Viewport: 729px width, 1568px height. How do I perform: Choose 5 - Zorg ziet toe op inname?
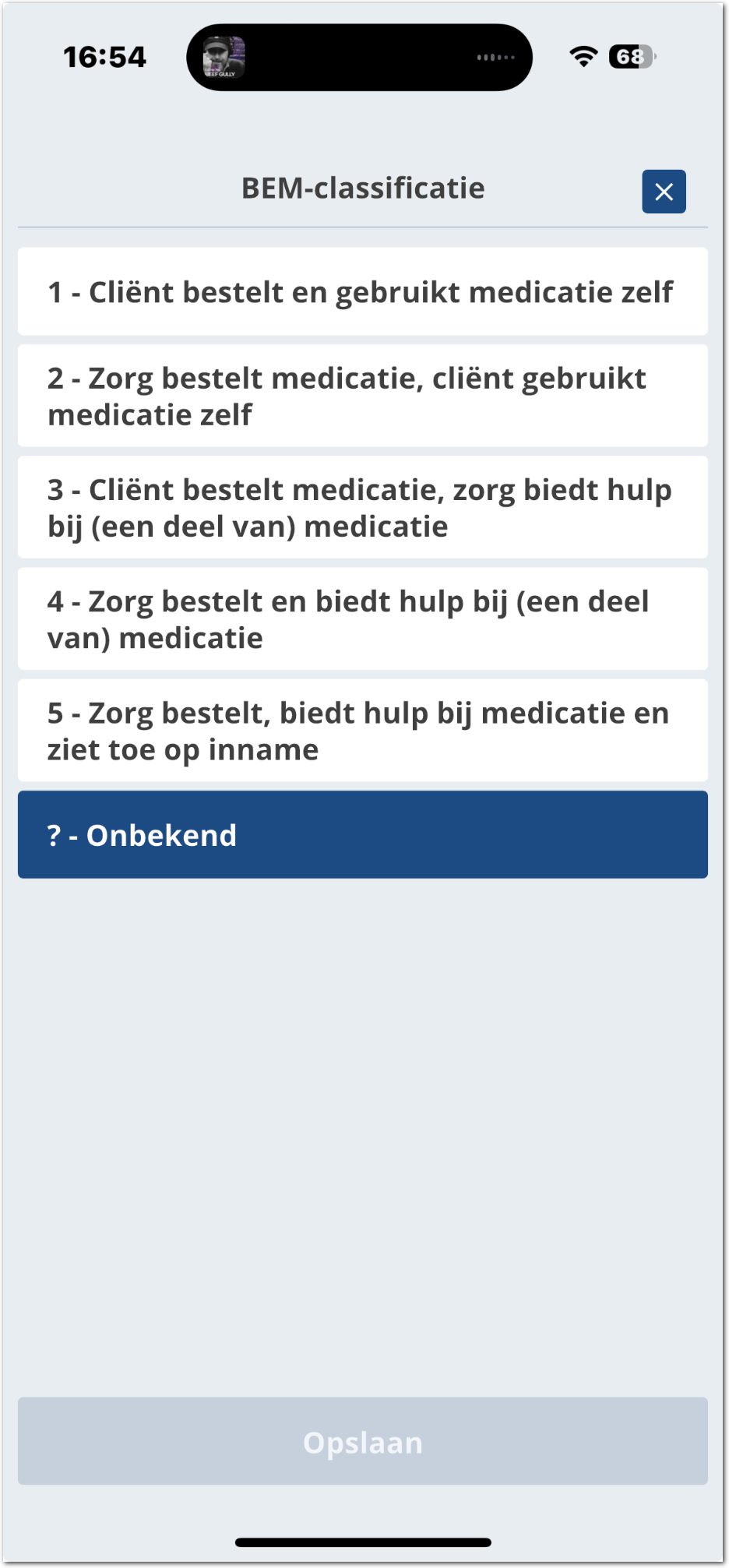[x=362, y=731]
